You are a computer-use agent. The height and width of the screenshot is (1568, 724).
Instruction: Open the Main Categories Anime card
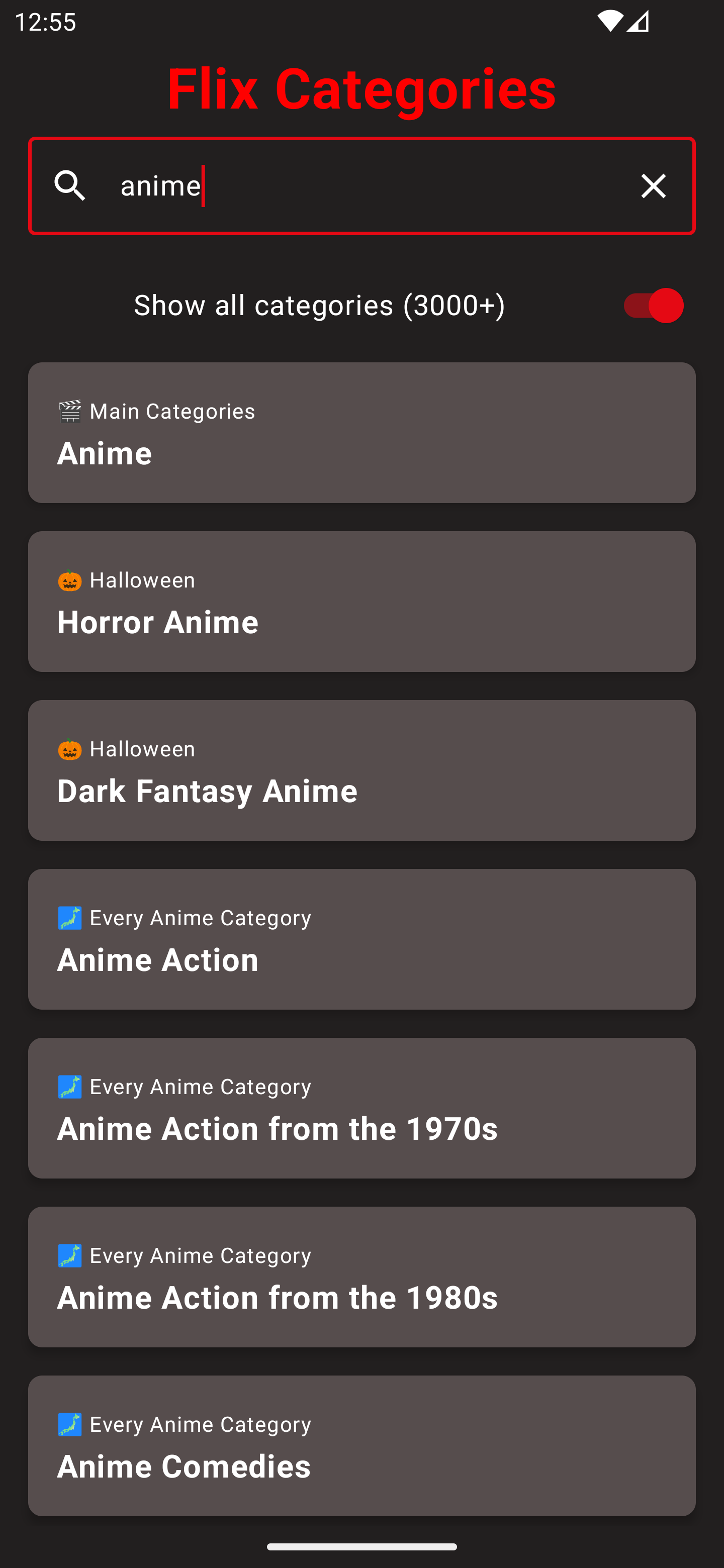pyautogui.click(x=361, y=433)
